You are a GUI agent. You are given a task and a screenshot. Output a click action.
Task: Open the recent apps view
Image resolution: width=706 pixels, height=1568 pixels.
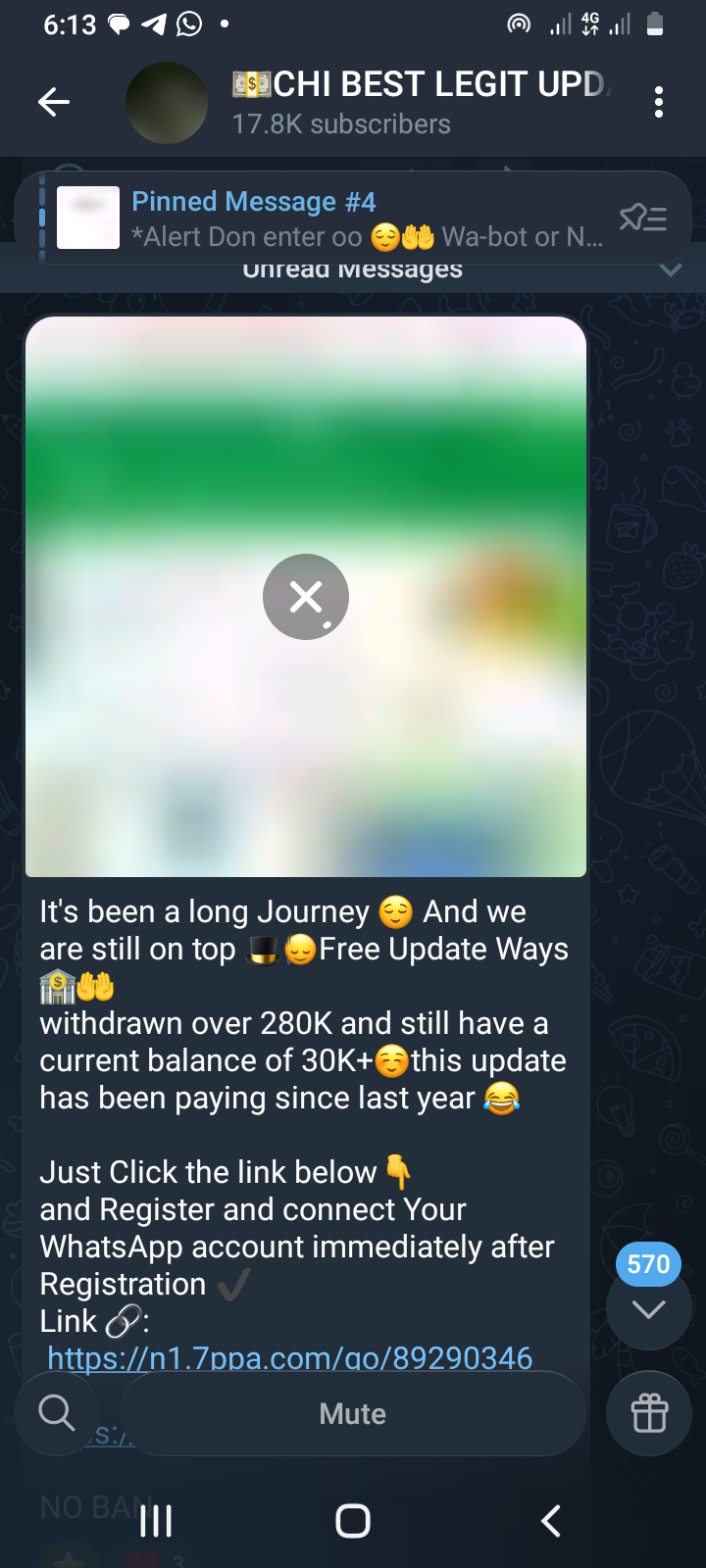pos(156,1521)
